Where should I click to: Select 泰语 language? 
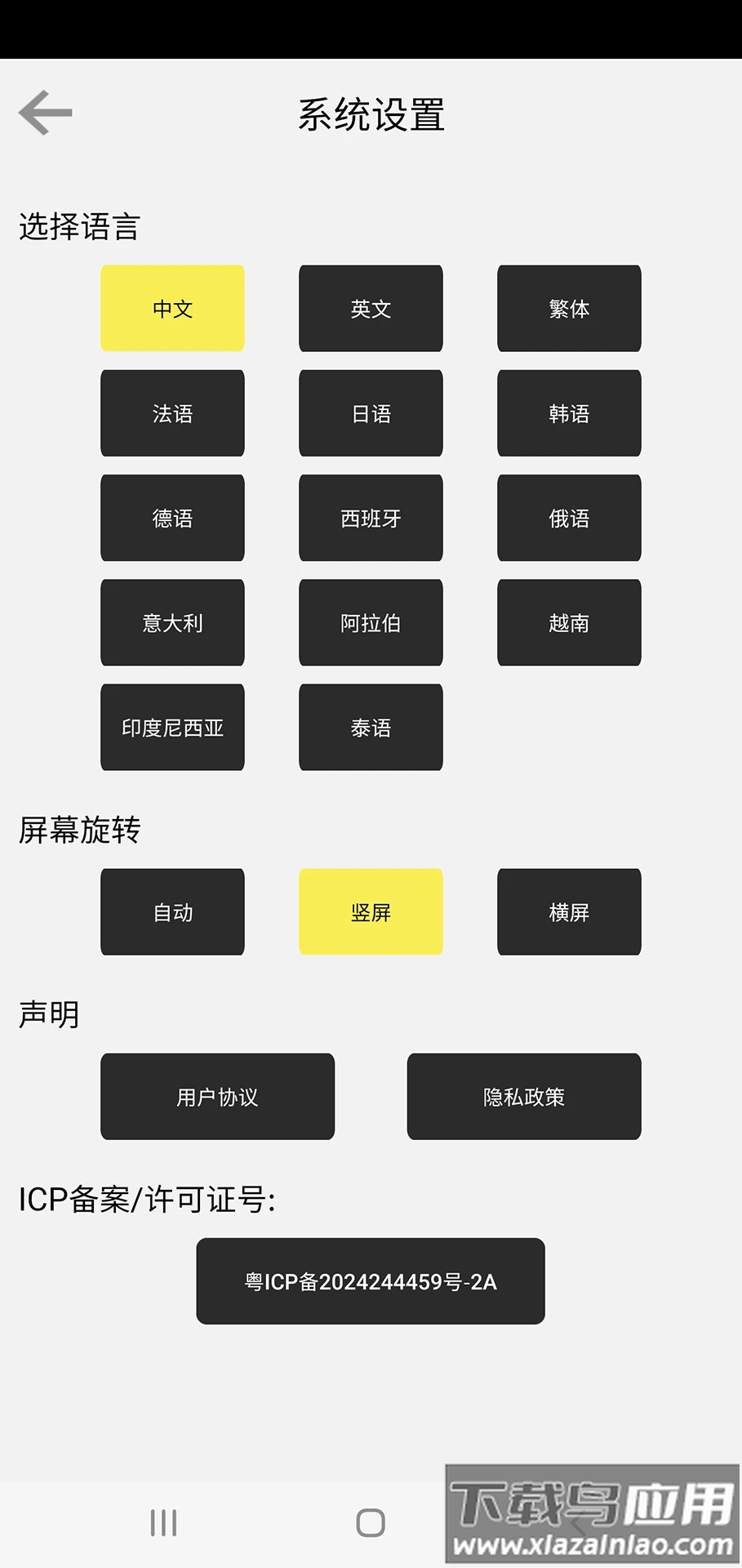click(x=371, y=727)
